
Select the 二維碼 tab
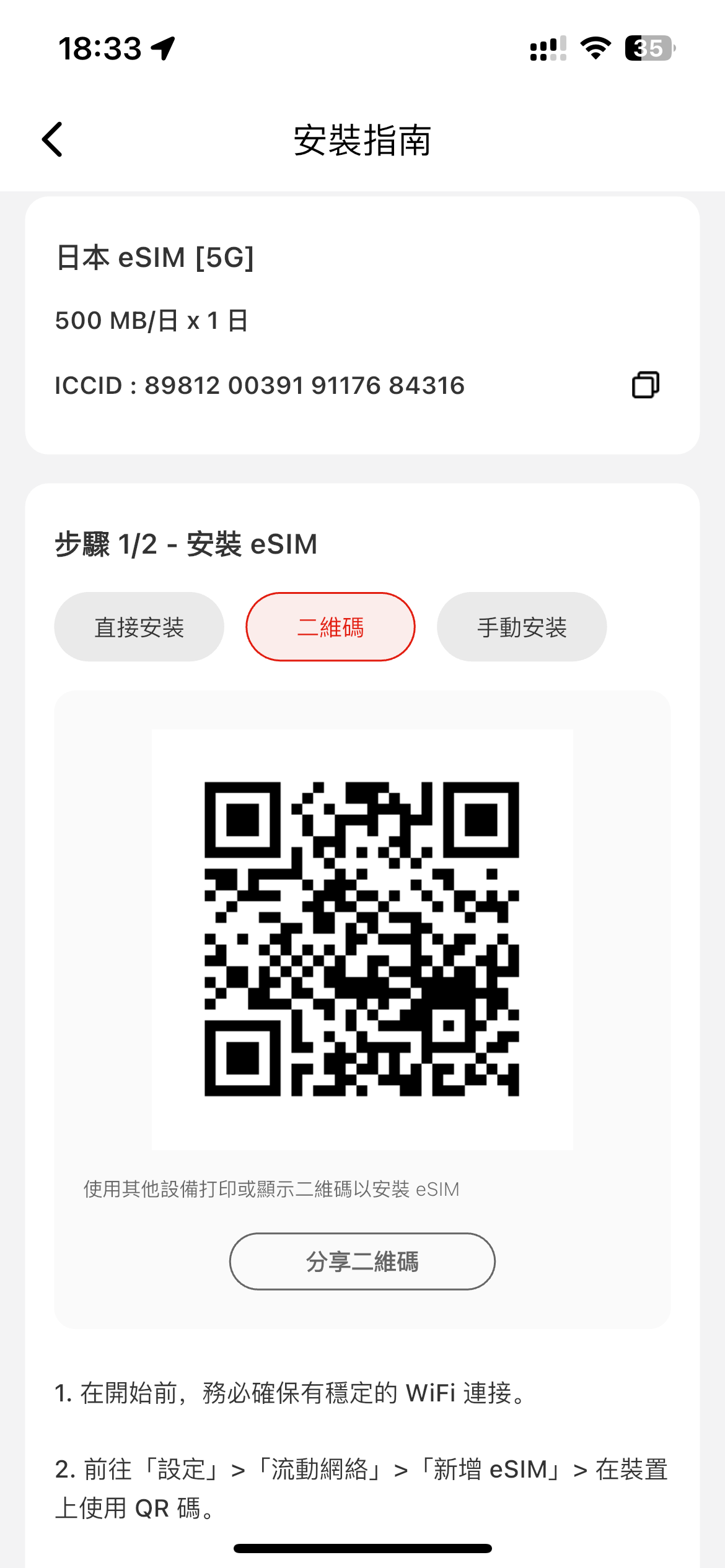330,627
